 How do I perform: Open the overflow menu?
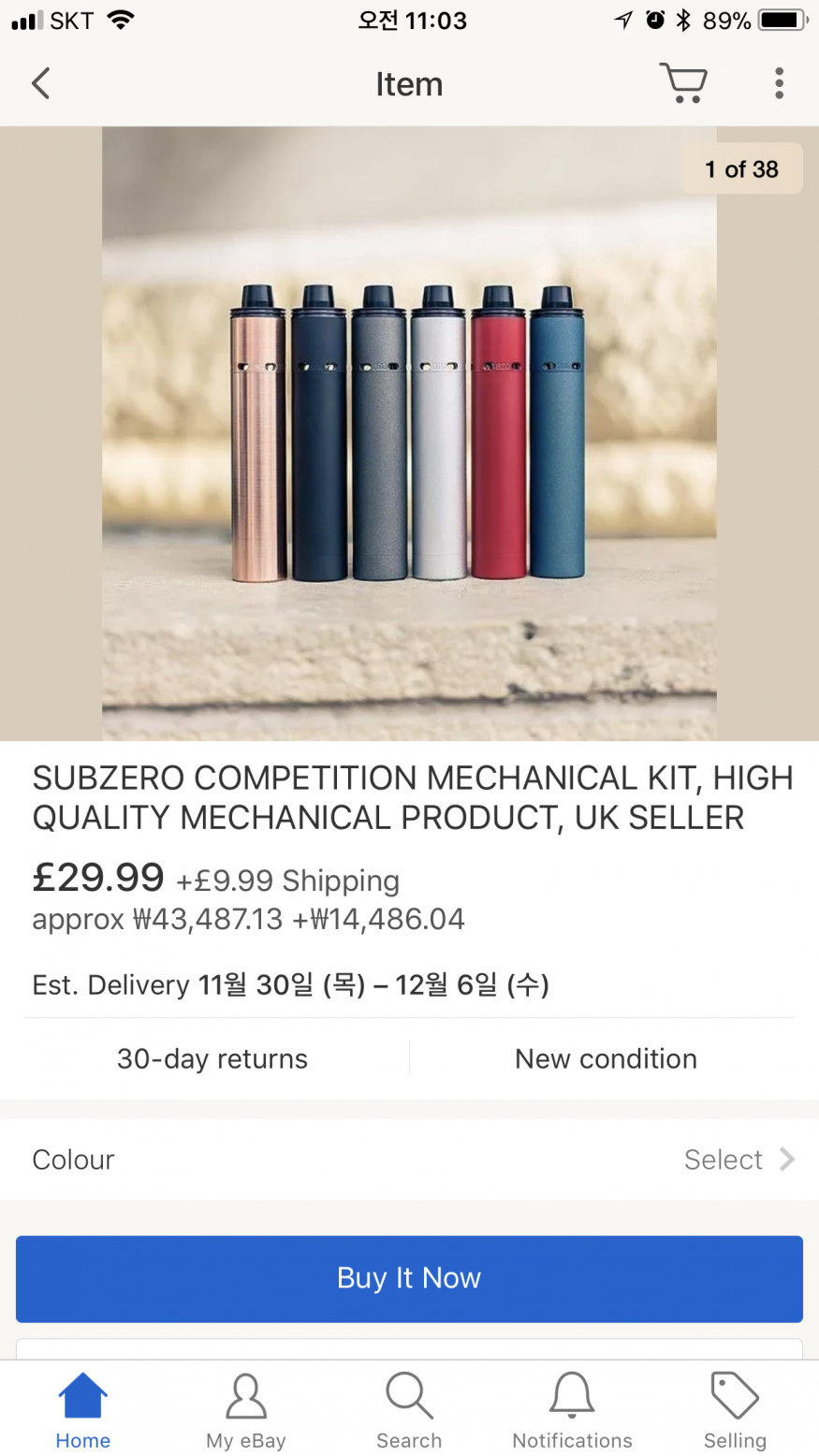779,83
